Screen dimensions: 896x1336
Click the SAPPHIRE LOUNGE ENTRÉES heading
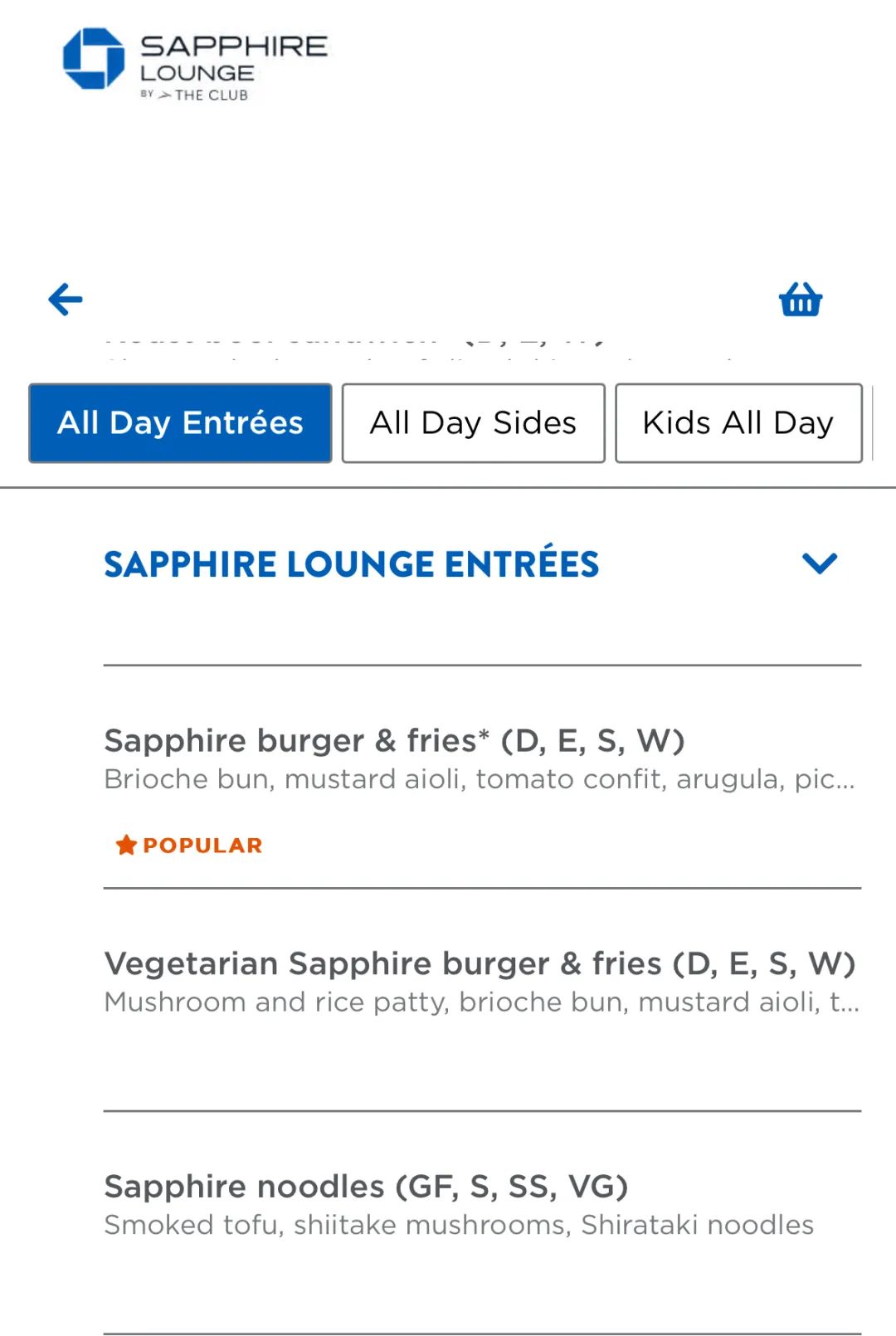click(x=351, y=564)
